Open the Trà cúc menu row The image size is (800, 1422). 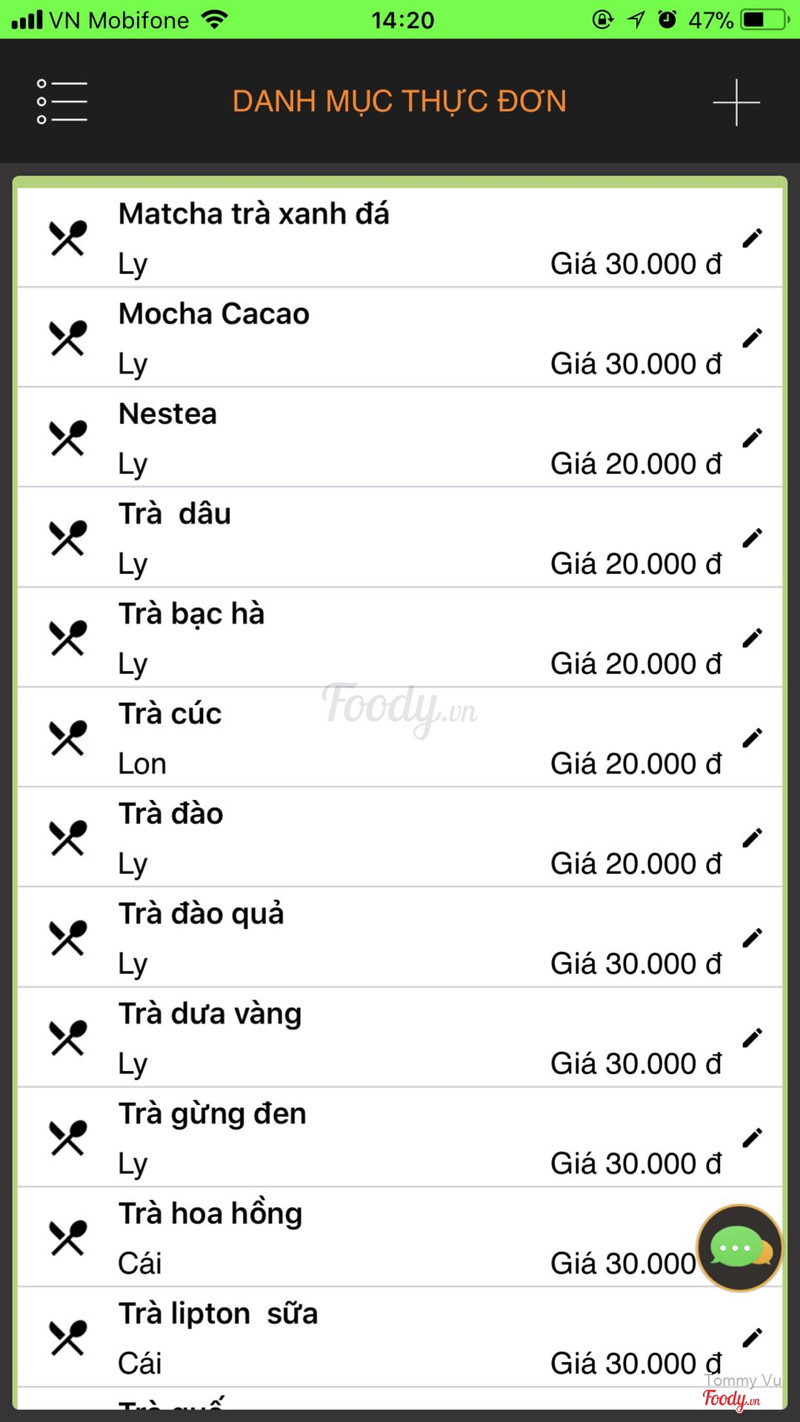coord(400,738)
